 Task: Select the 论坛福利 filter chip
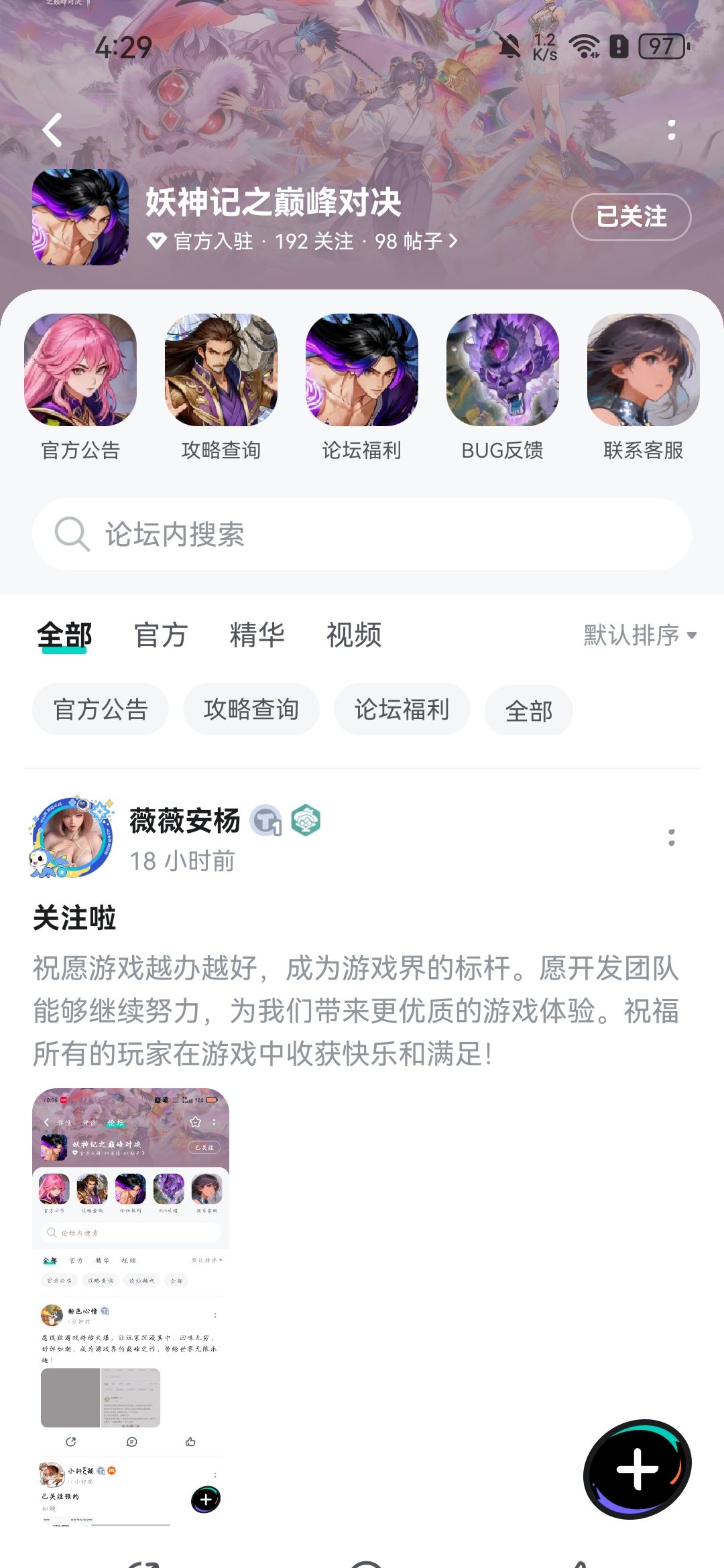coord(402,710)
